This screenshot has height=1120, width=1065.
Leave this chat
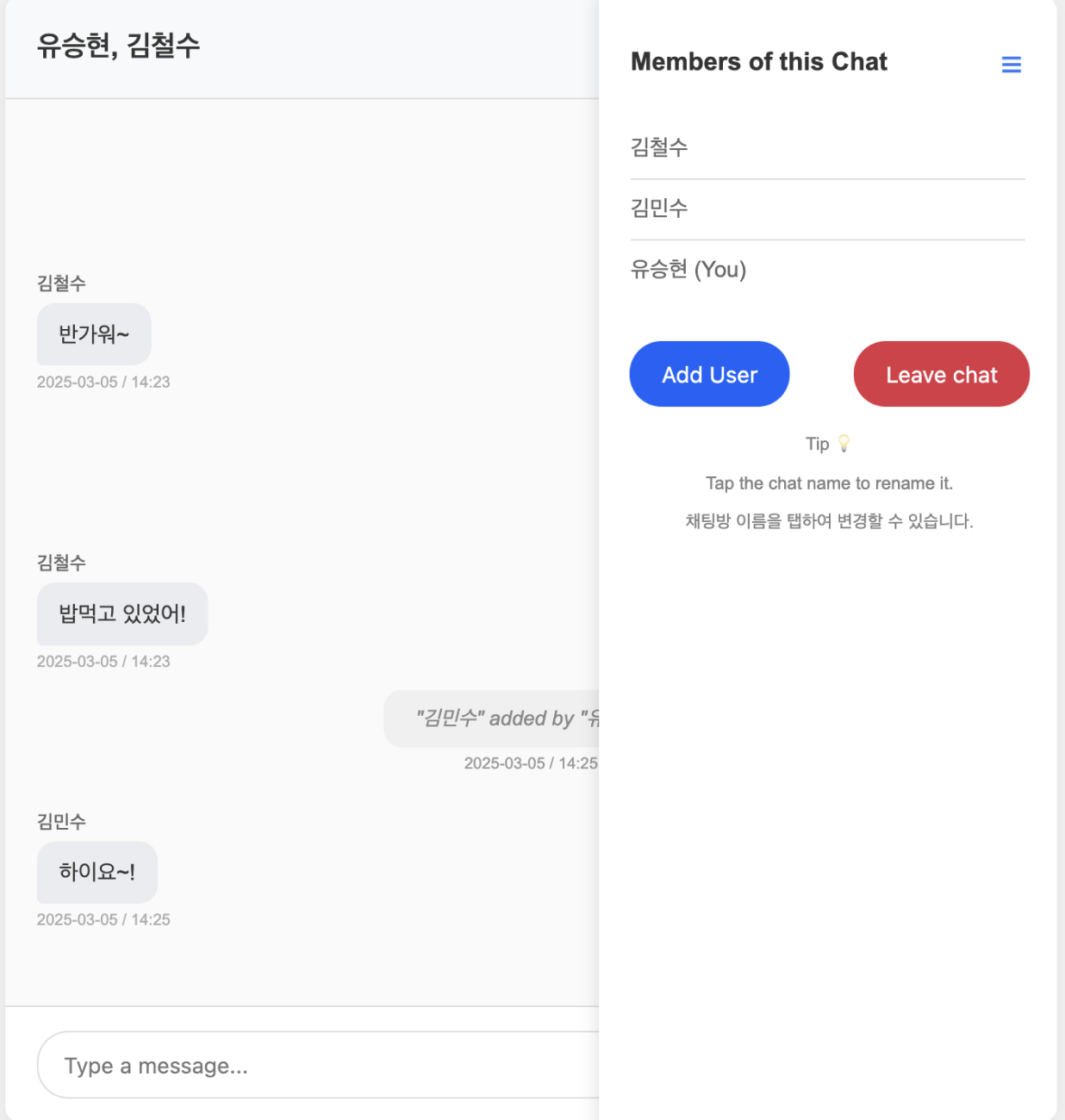click(x=941, y=375)
